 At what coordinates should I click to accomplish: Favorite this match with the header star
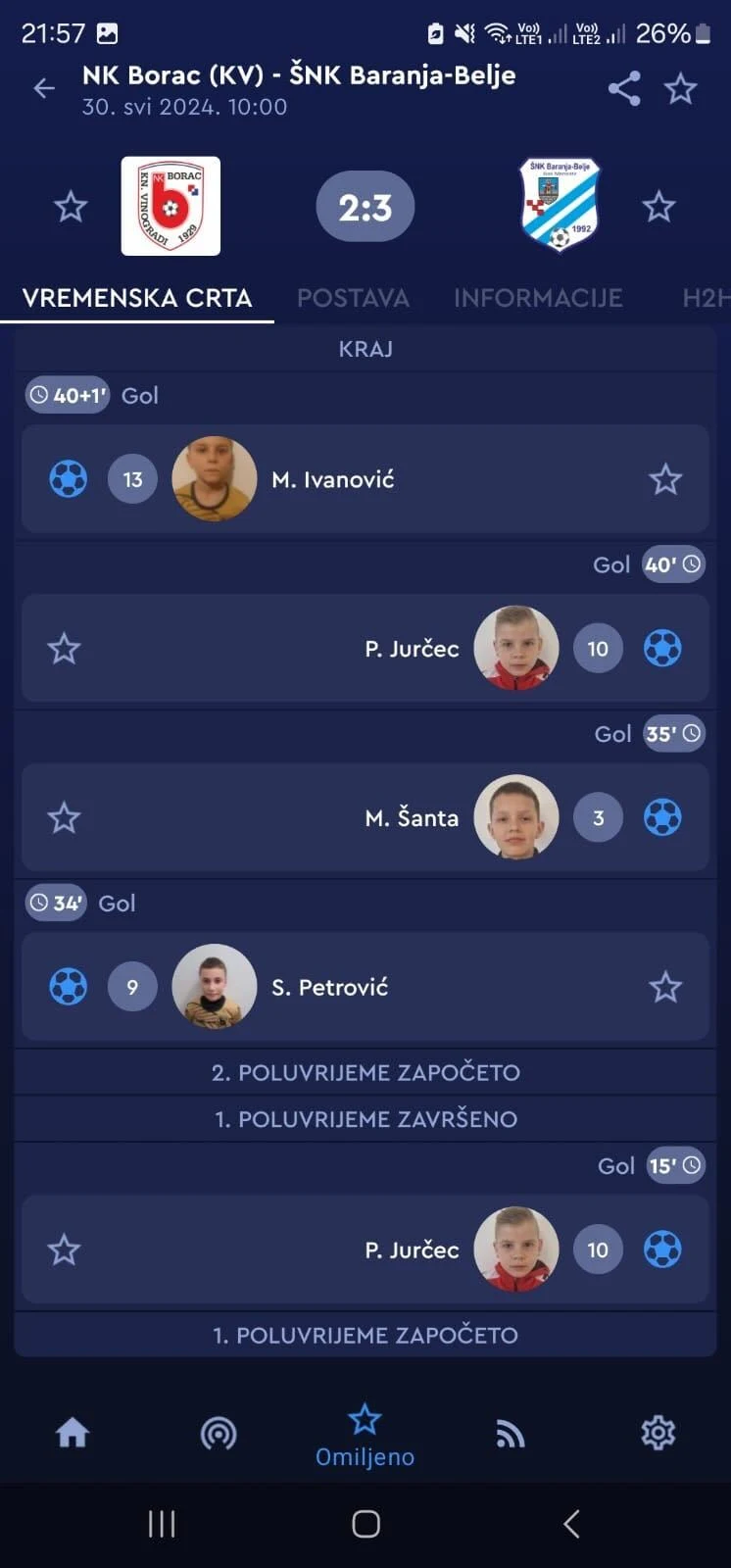point(680,88)
